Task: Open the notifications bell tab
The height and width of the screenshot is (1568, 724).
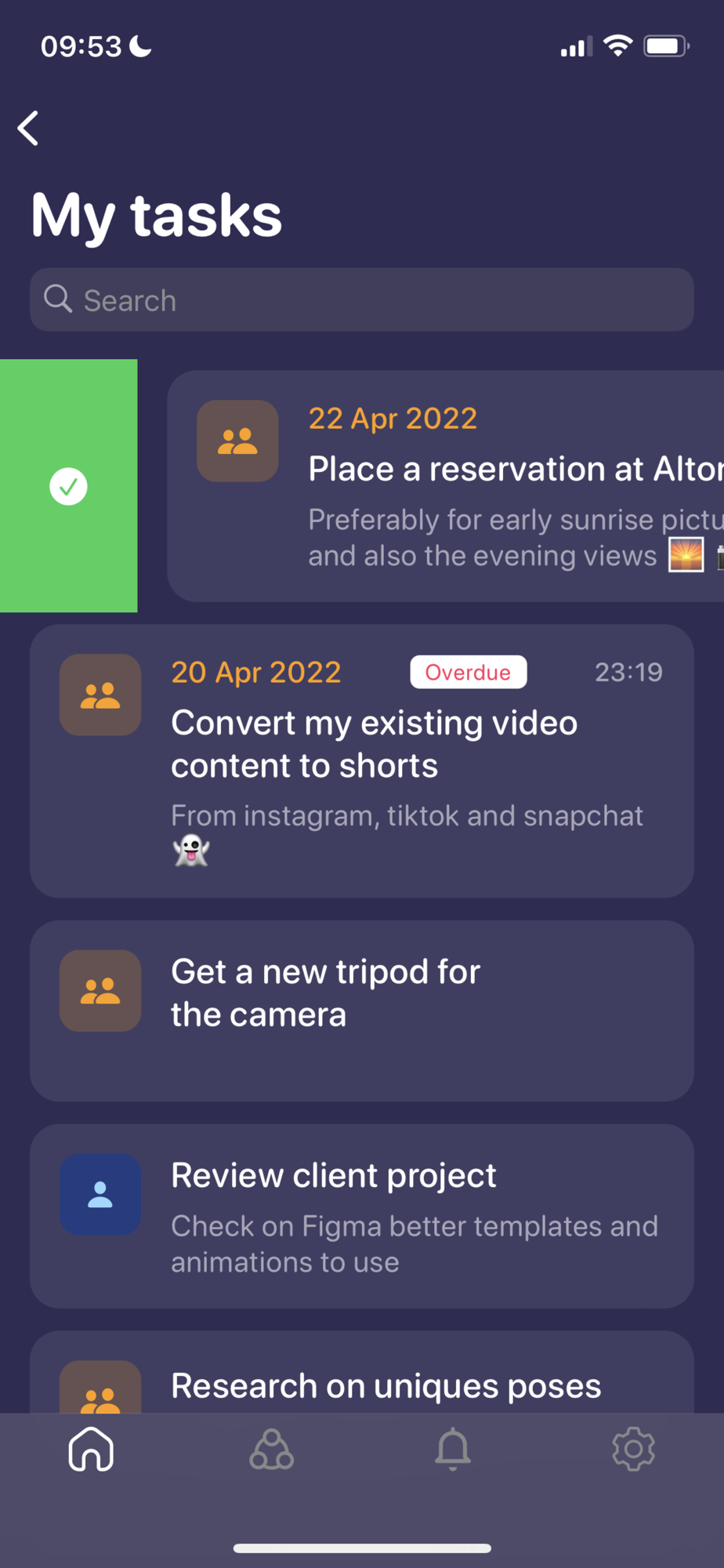Action: tap(453, 1449)
